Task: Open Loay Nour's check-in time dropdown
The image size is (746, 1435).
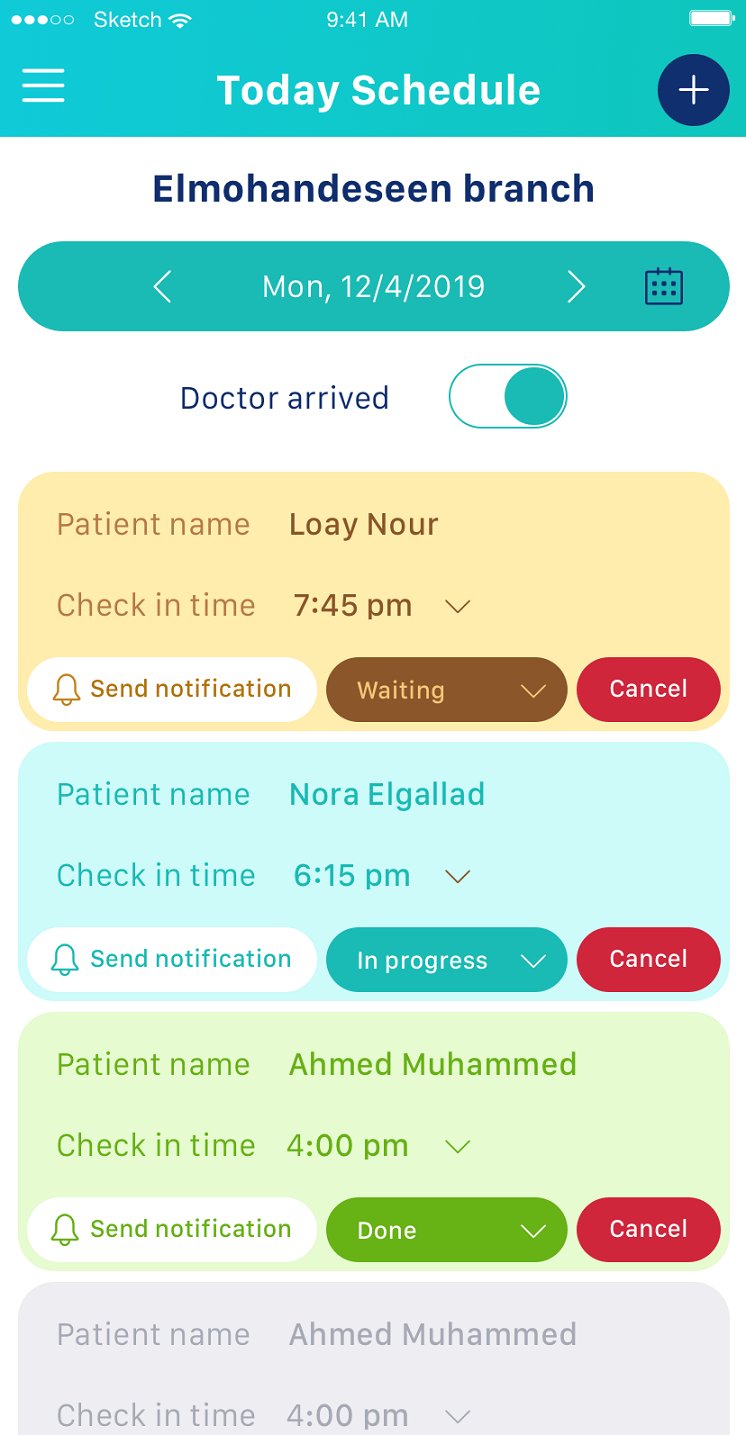Action: click(458, 606)
